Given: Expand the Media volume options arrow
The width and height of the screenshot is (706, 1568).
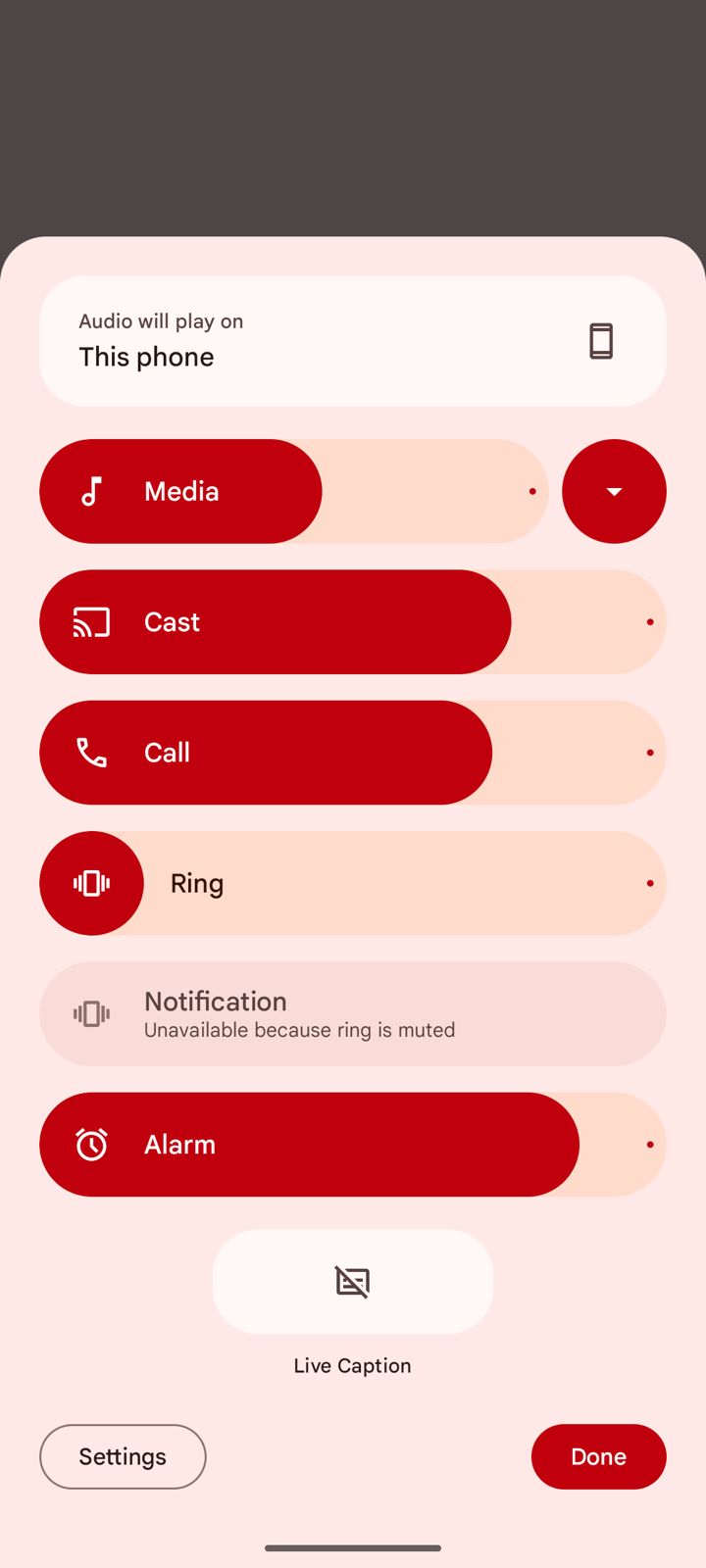Looking at the screenshot, I should click(614, 491).
